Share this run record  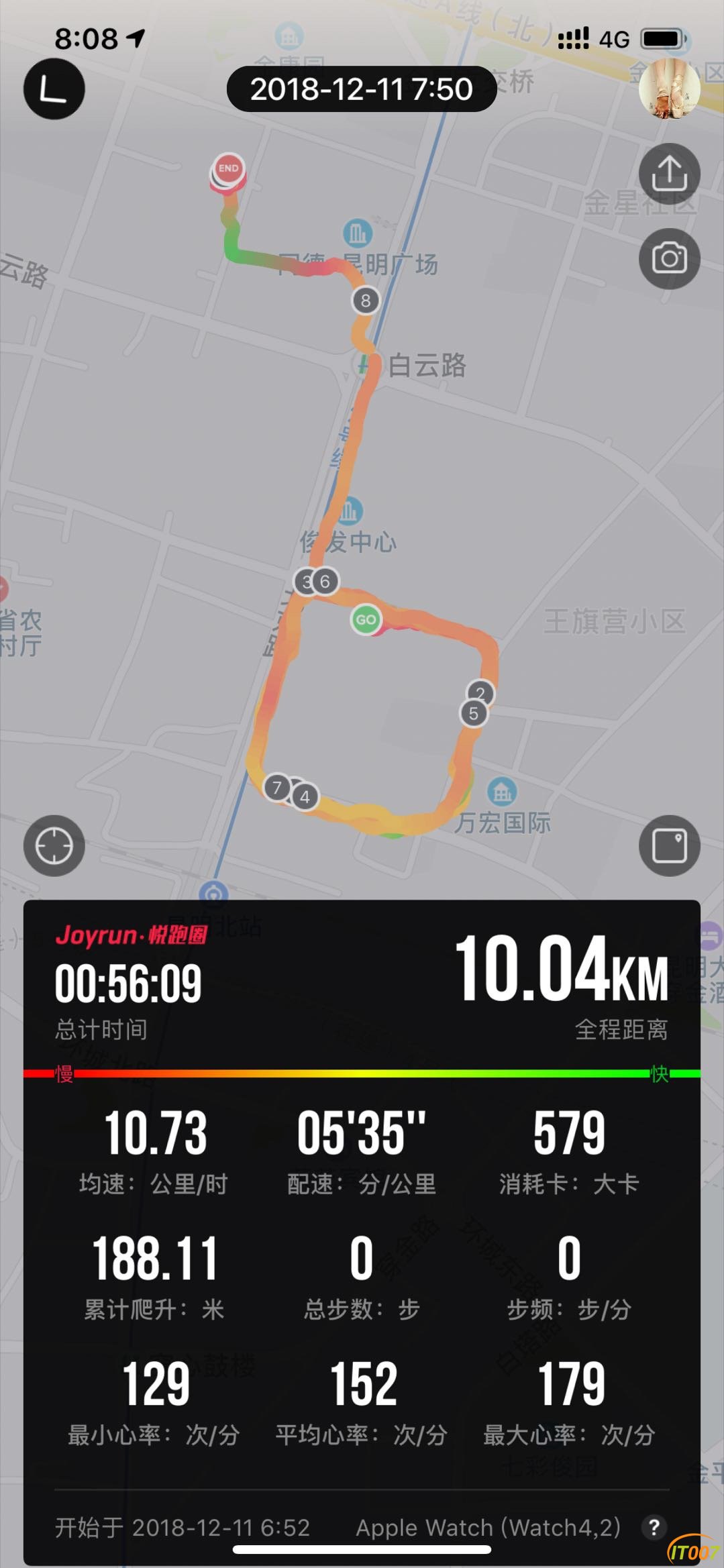pos(669,173)
